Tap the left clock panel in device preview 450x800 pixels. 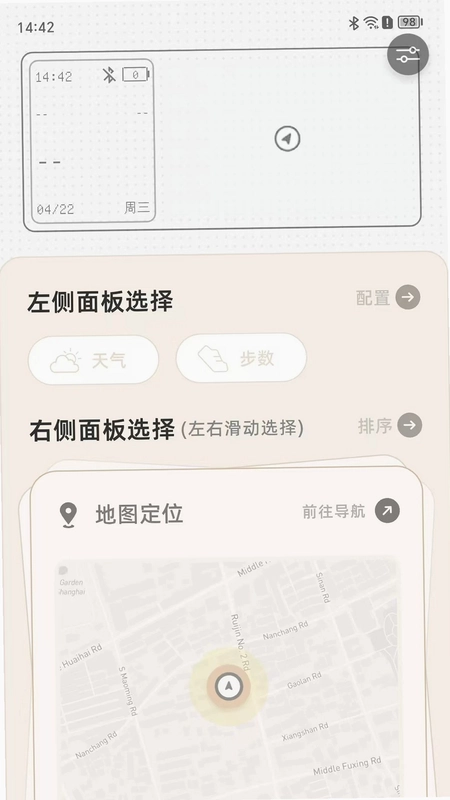point(92,141)
